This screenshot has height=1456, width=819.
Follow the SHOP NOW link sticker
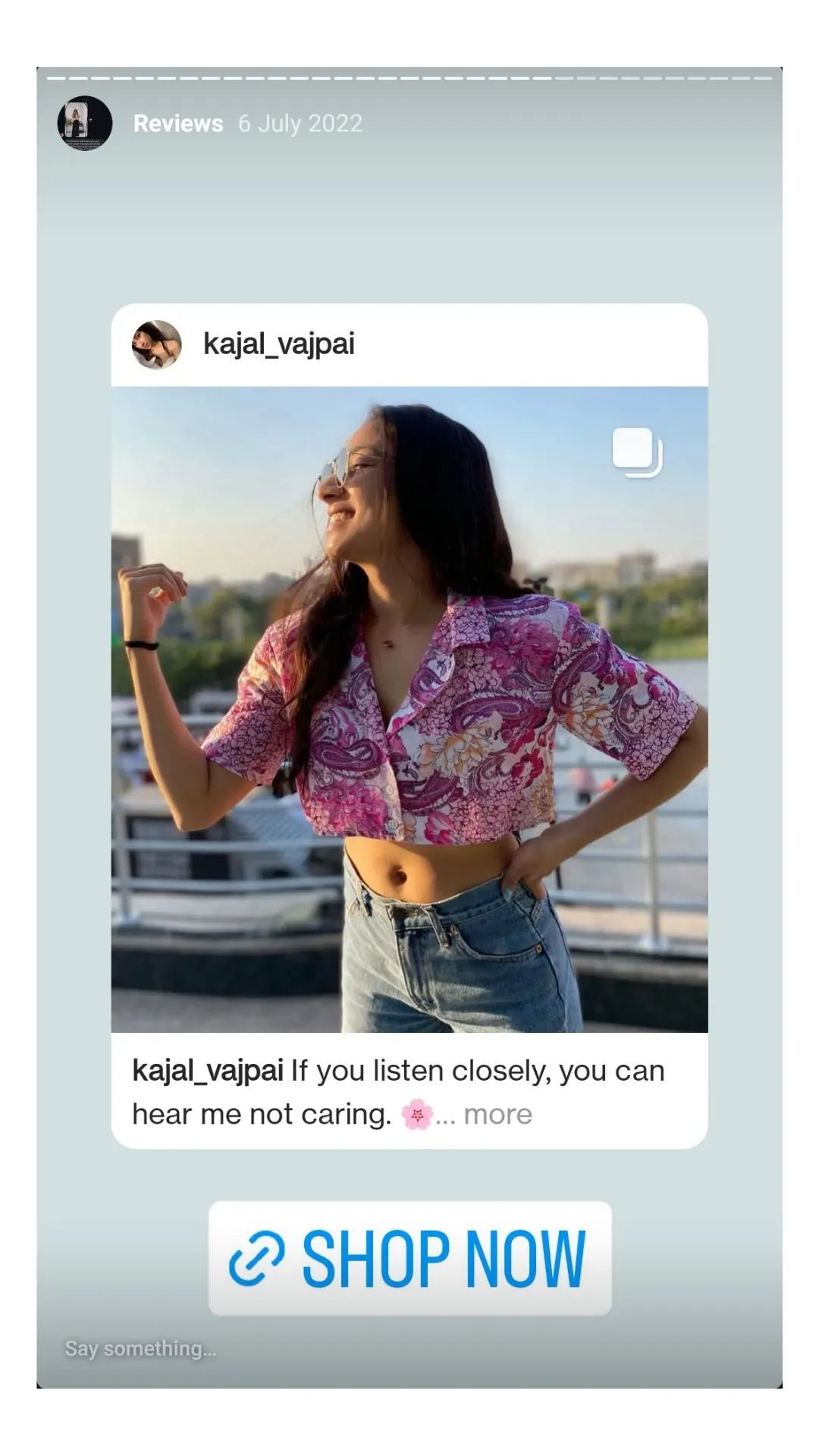(409, 1258)
